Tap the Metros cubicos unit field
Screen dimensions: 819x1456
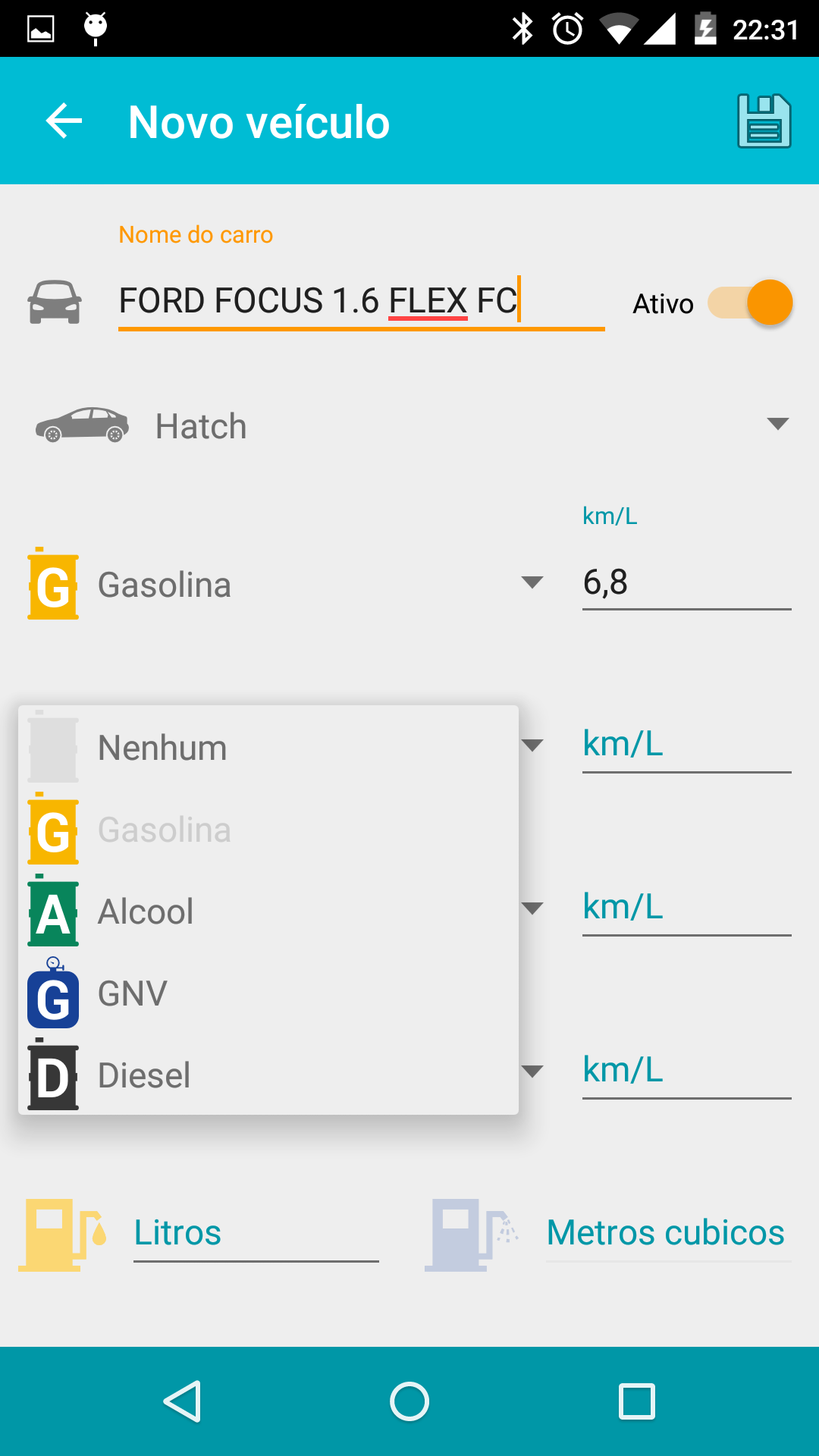point(668,1232)
